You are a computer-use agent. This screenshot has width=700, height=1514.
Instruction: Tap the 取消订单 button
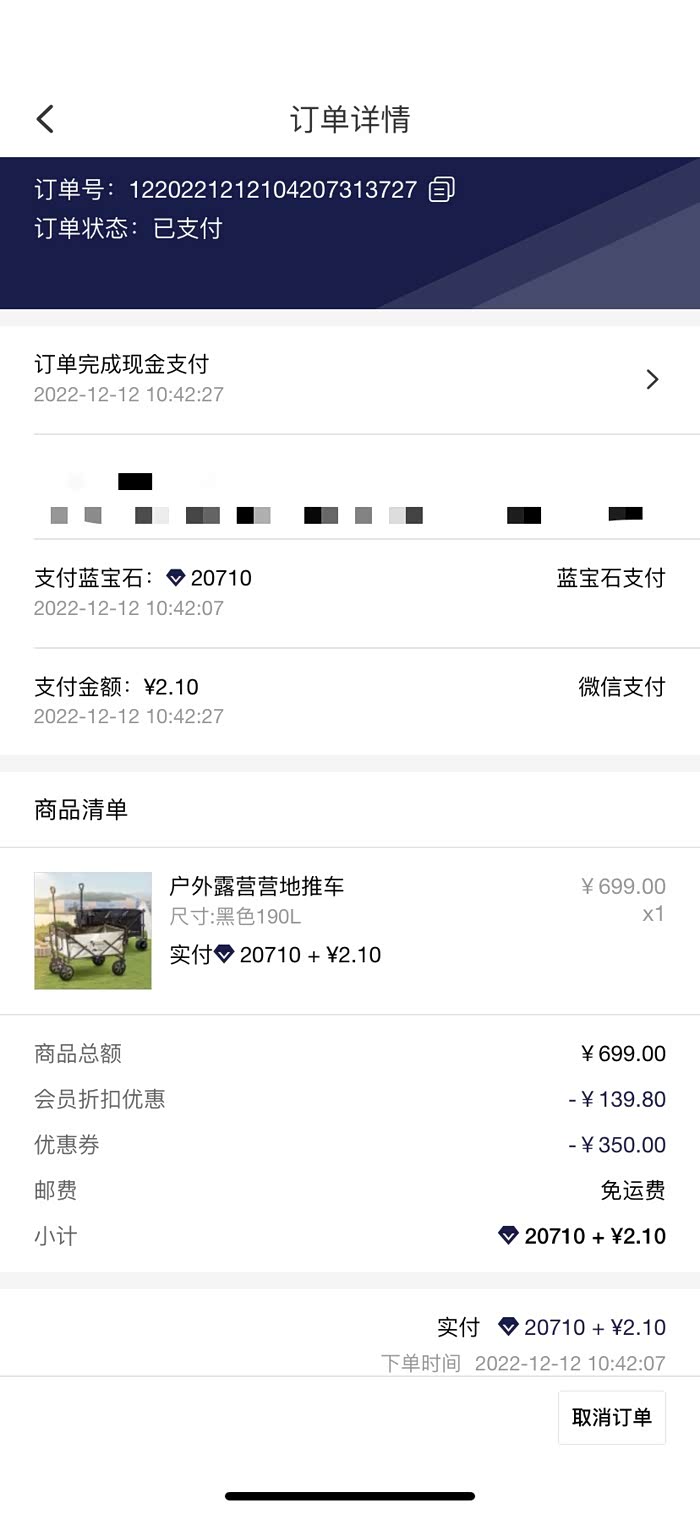611,1417
